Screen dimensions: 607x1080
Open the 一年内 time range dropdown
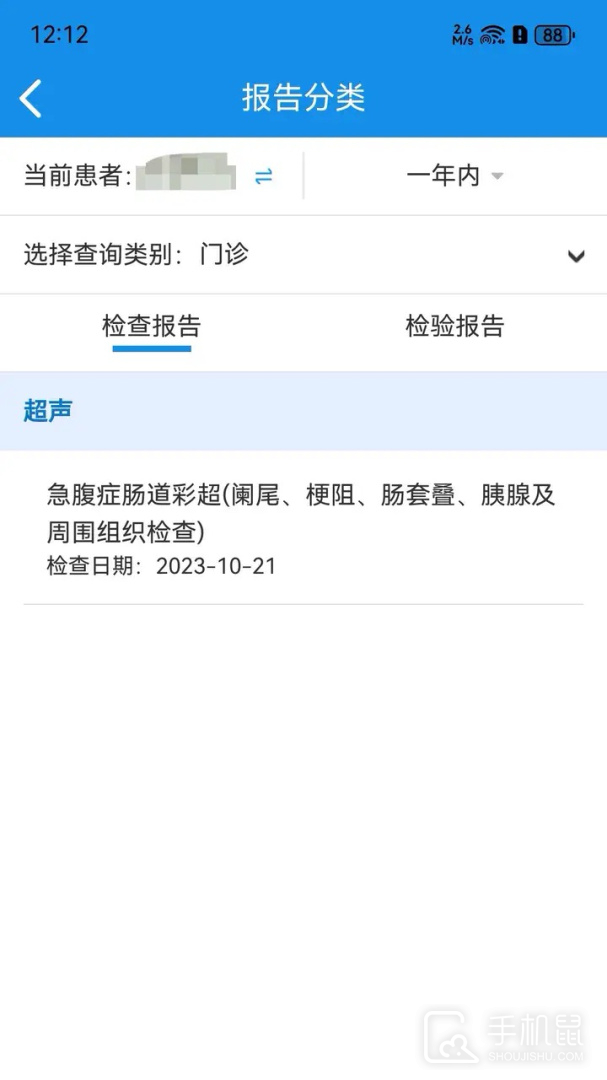(x=455, y=176)
